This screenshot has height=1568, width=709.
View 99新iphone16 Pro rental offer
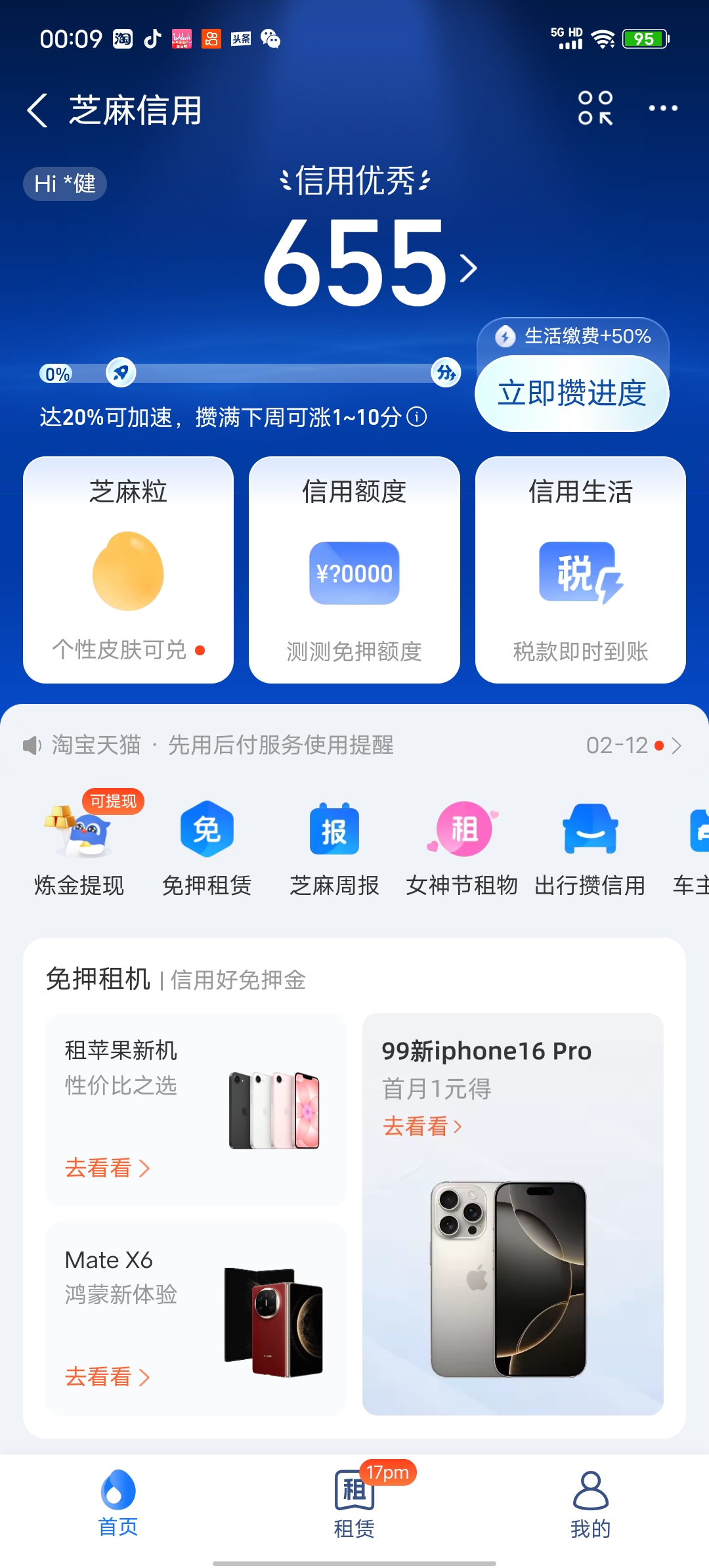point(513,1213)
